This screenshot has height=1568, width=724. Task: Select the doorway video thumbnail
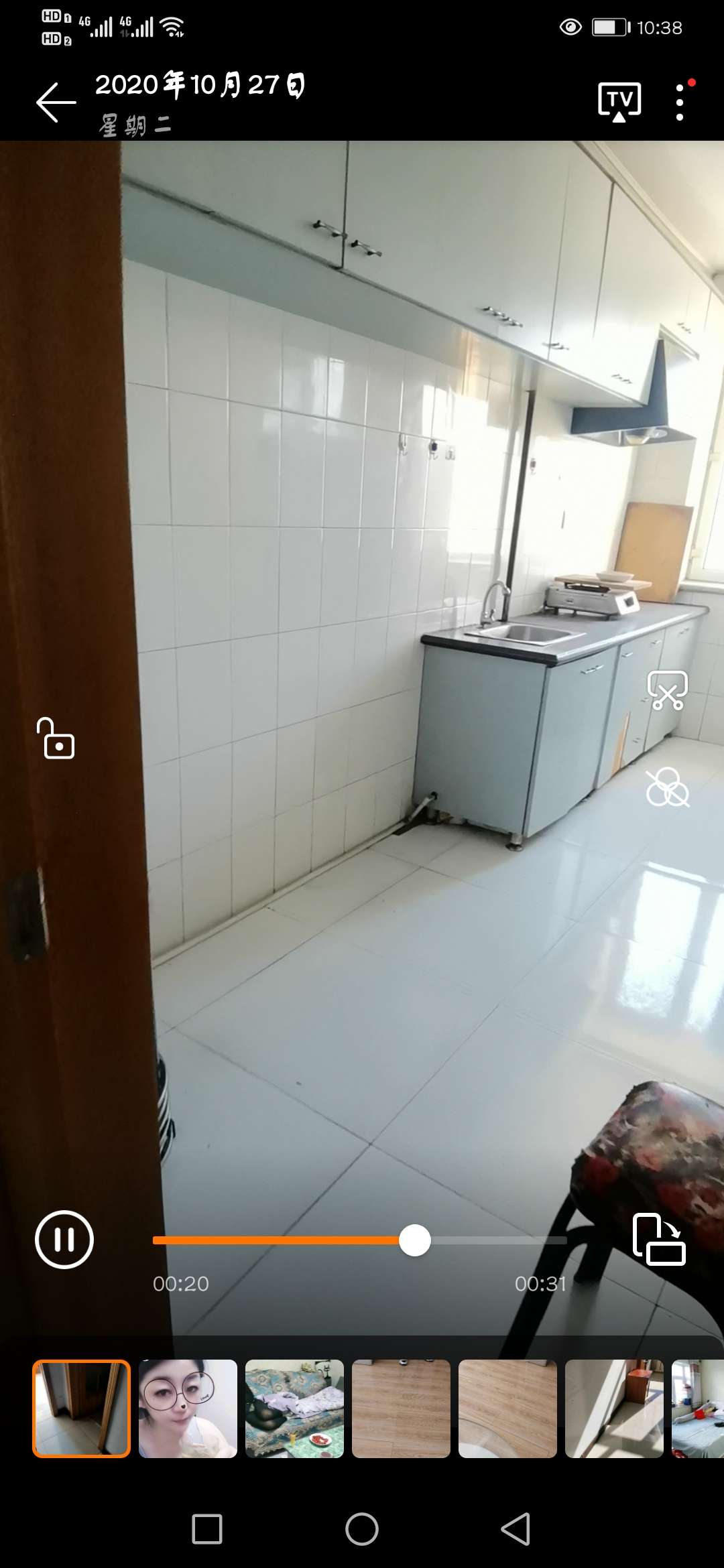81,1409
